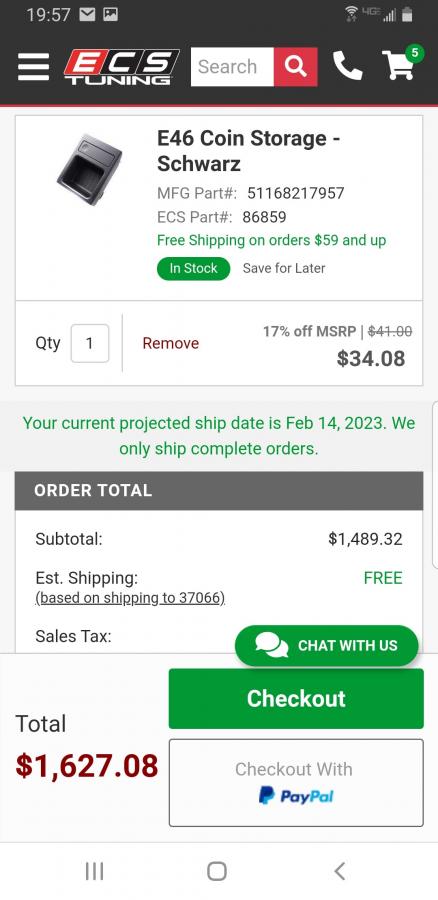Proceed with the green Checkout button
Screen dimensions: 438x900
click(x=296, y=699)
